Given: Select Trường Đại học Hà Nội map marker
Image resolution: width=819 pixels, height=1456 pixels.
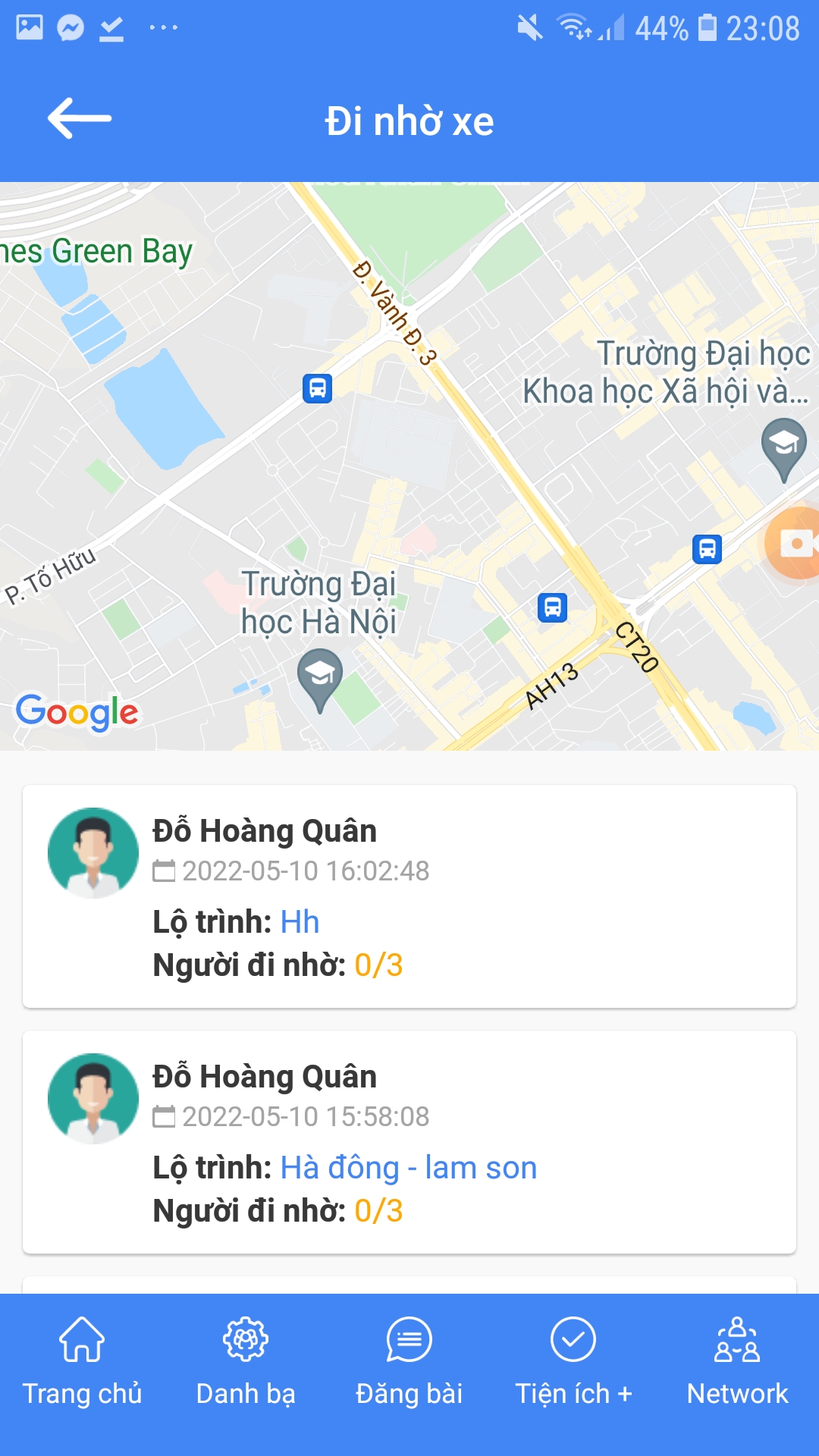Looking at the screenshot, I should [x=319, y=678].
